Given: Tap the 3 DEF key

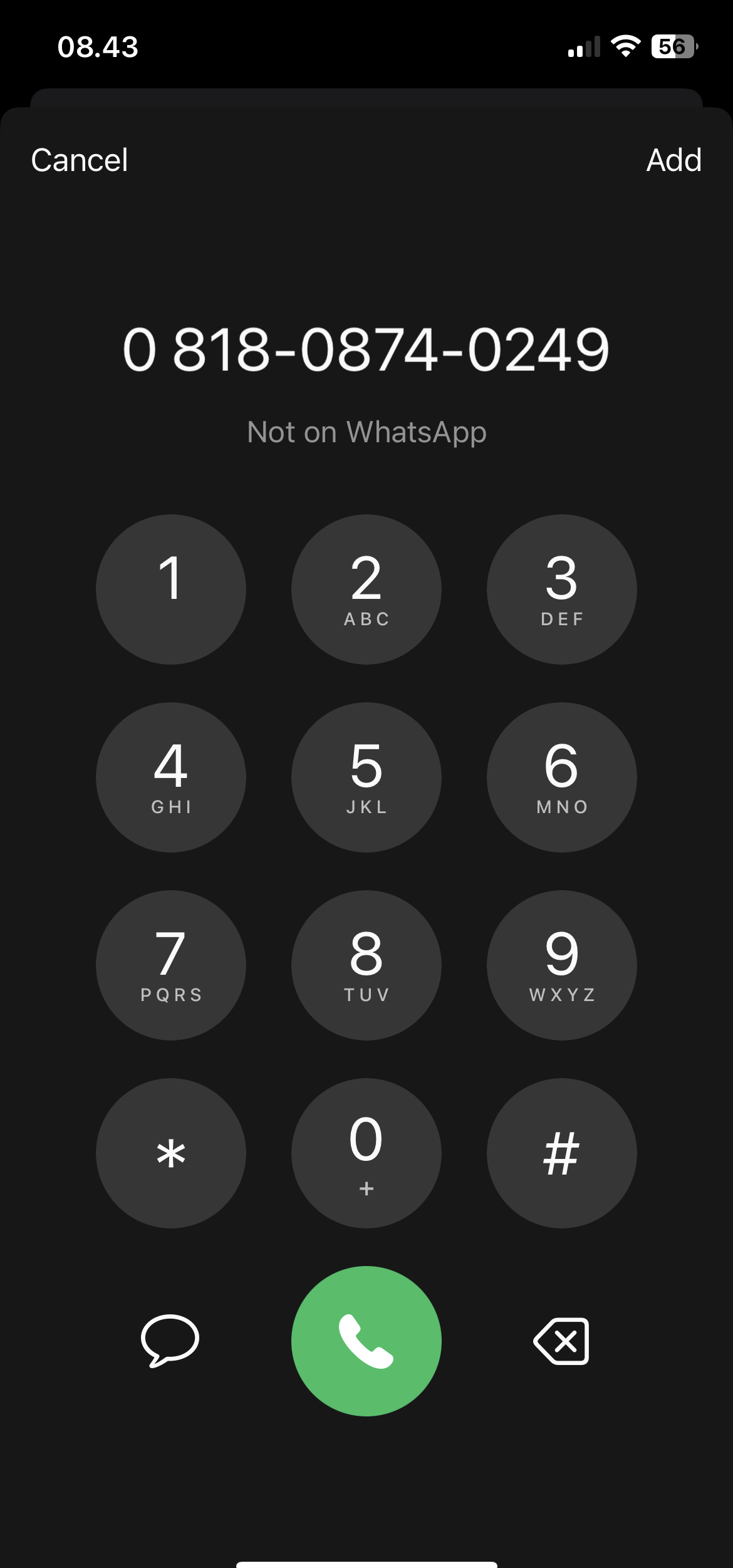Looking at the screenshot, I should pos(561,589).
